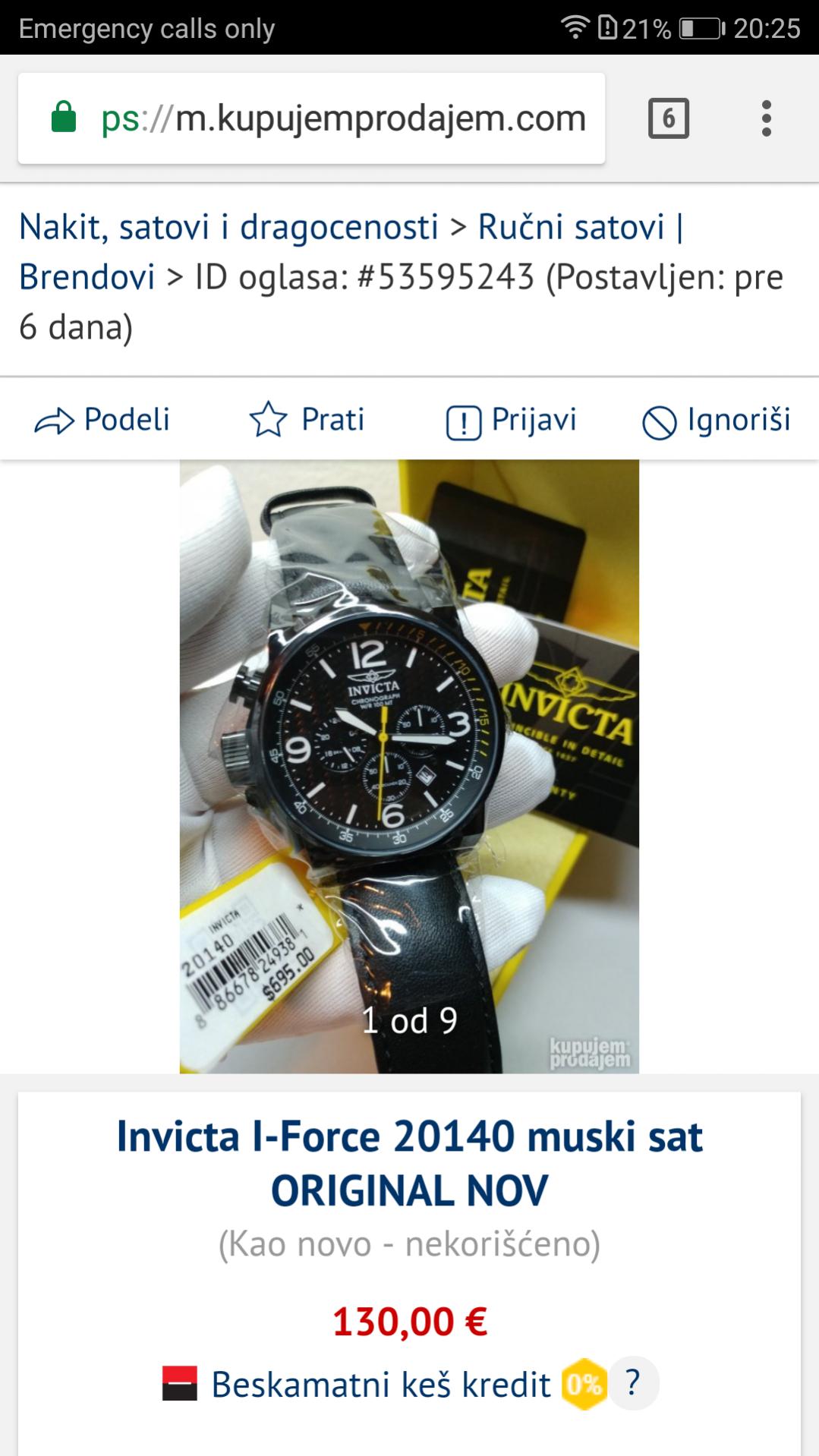819x1456 pixels.
Task: Open the browser tab switcher
Action: 668,118
